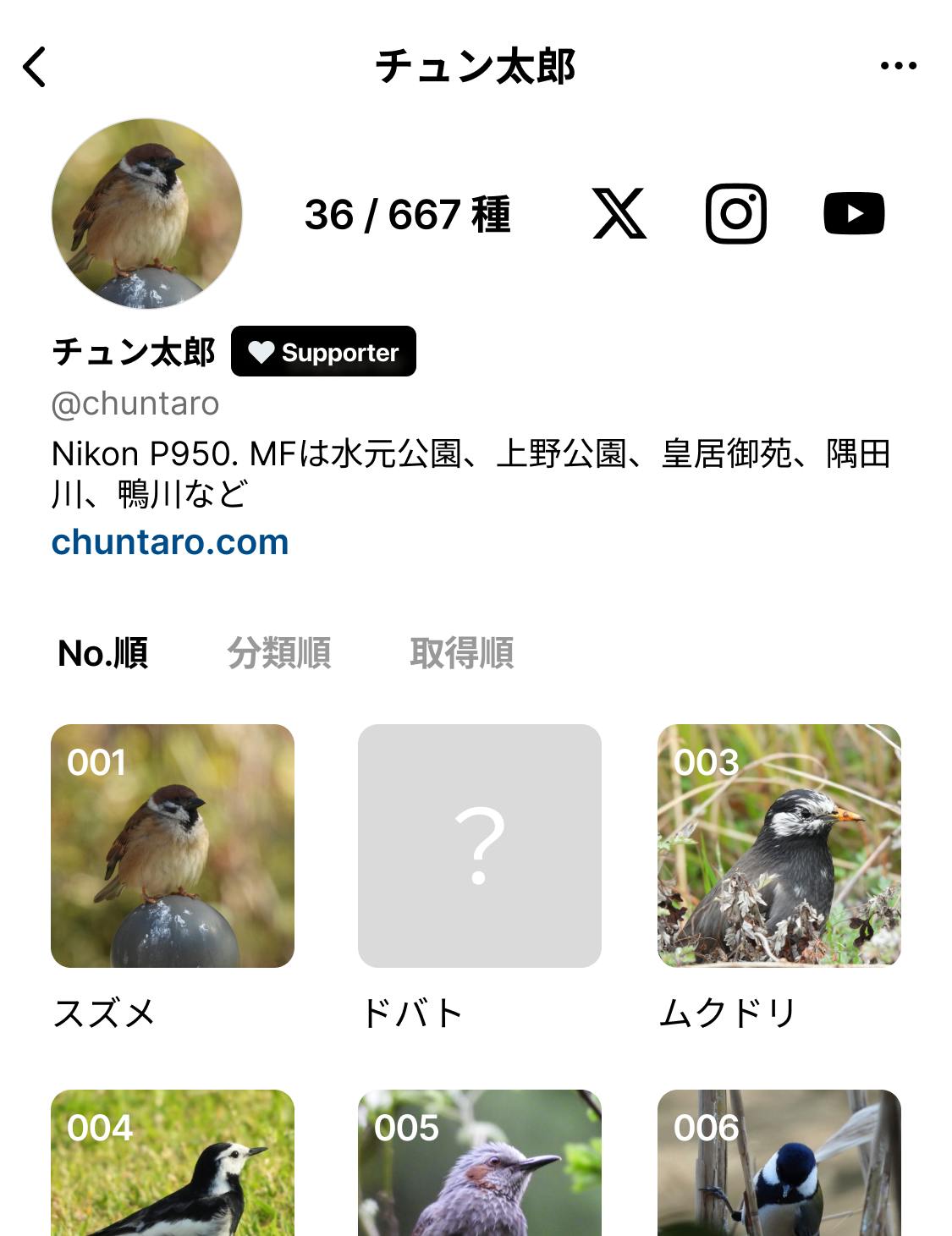Viewport: 952px width, 1236px height.
Task: Tap the Supporter badge
Action: pyautogui.click(x=323, y=352)
